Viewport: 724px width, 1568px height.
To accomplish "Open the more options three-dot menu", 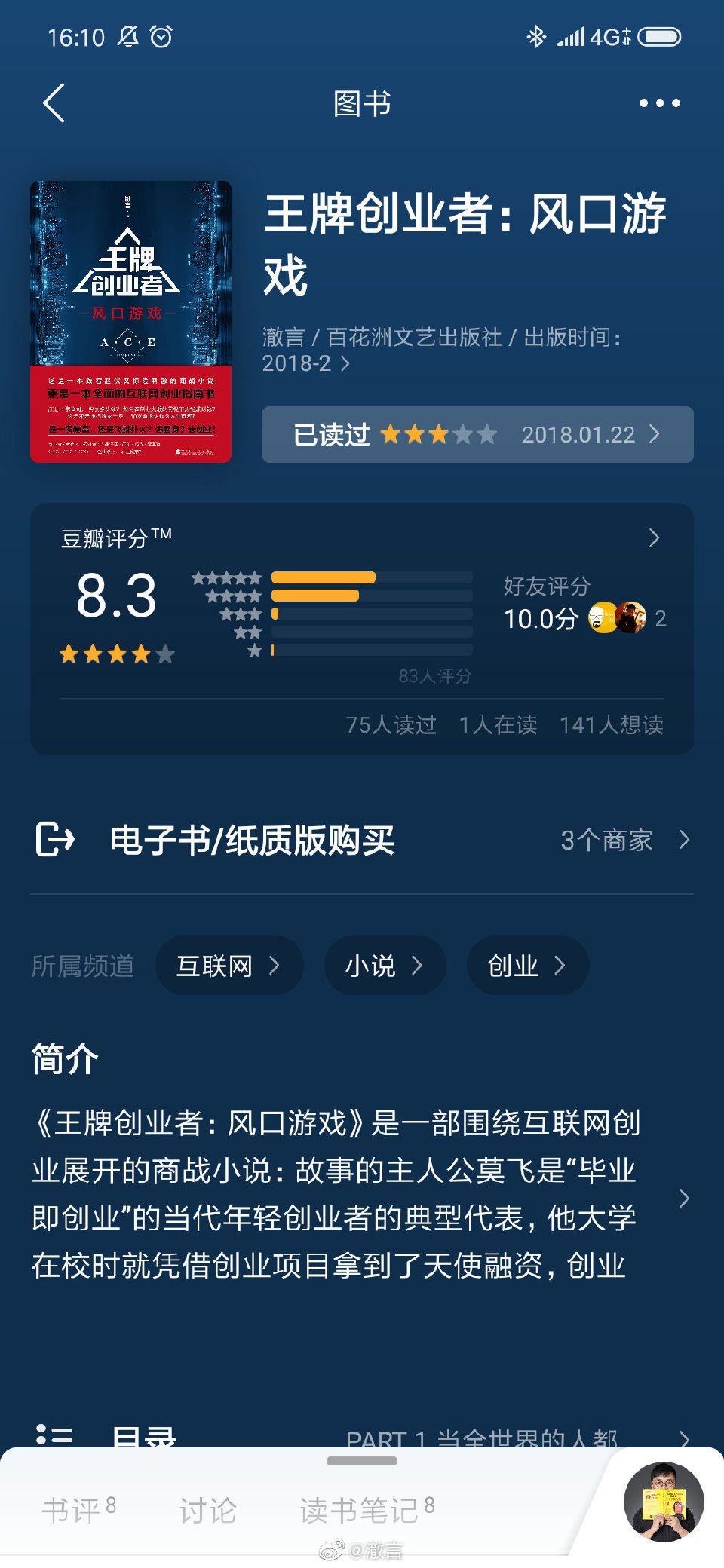I will click(x=660, y=103).
